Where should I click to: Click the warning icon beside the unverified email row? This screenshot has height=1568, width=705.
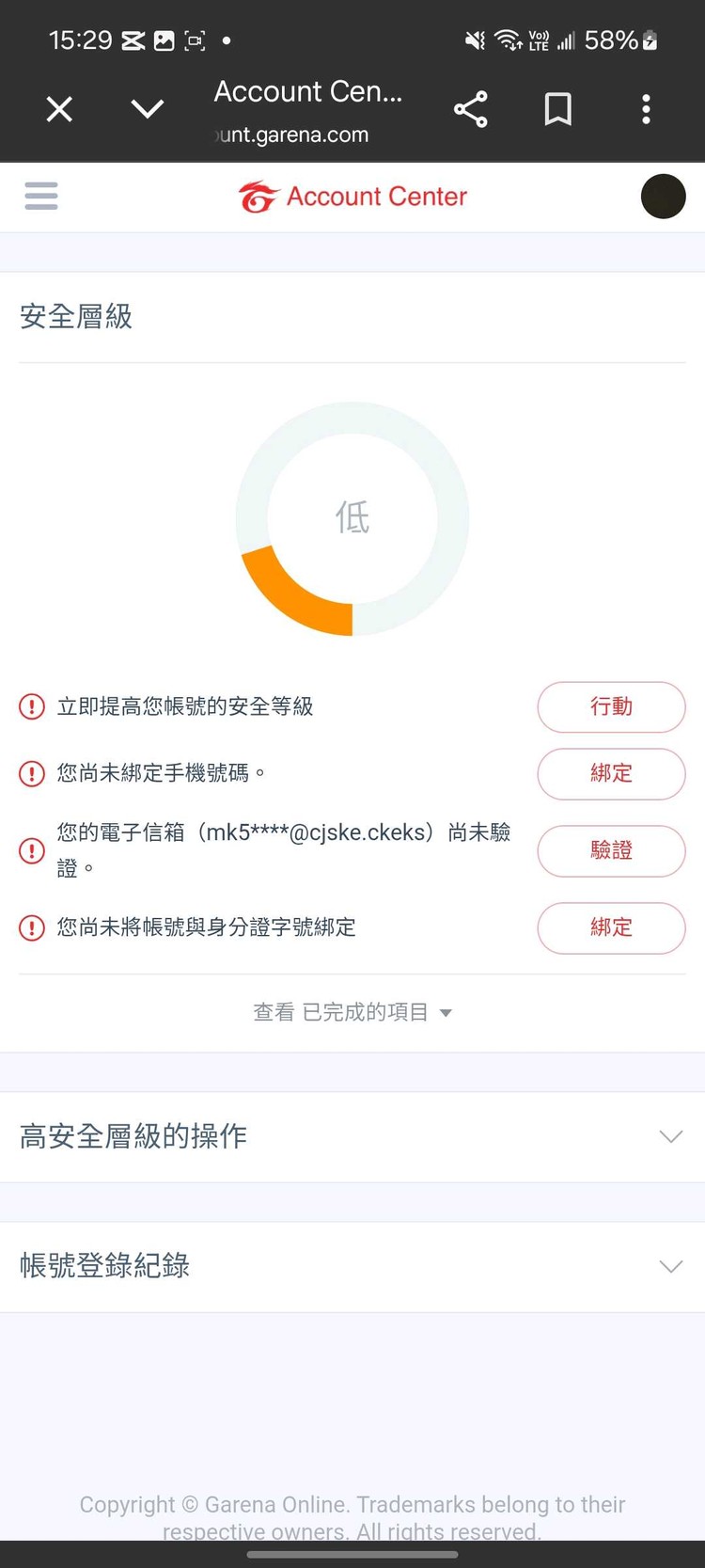click(x=31, y=850)
